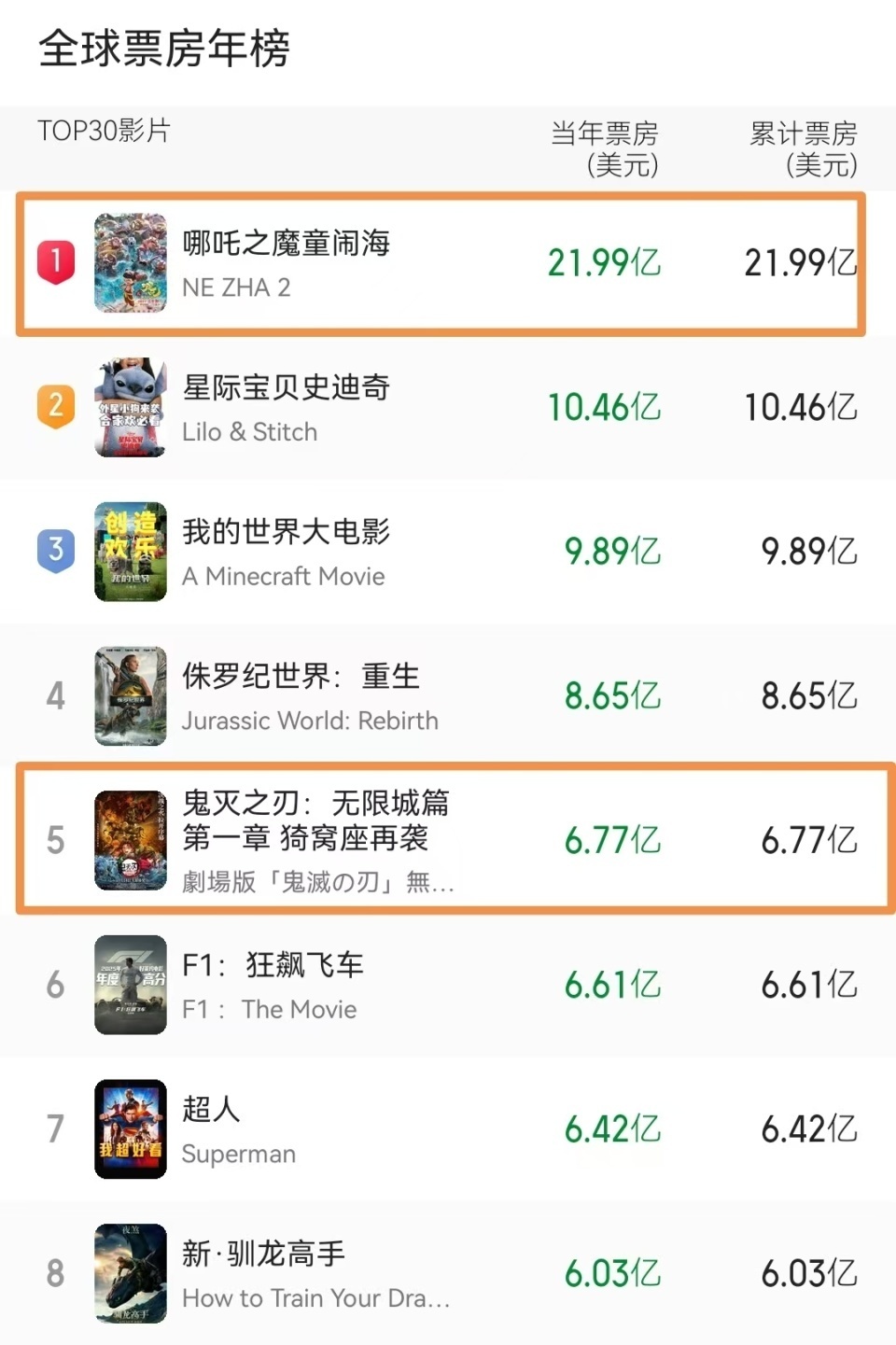Select the Jurassic World: Rebirth poster
This screenshot has height=1345, width=896.
pyautogui.click(x=131, y=695)
